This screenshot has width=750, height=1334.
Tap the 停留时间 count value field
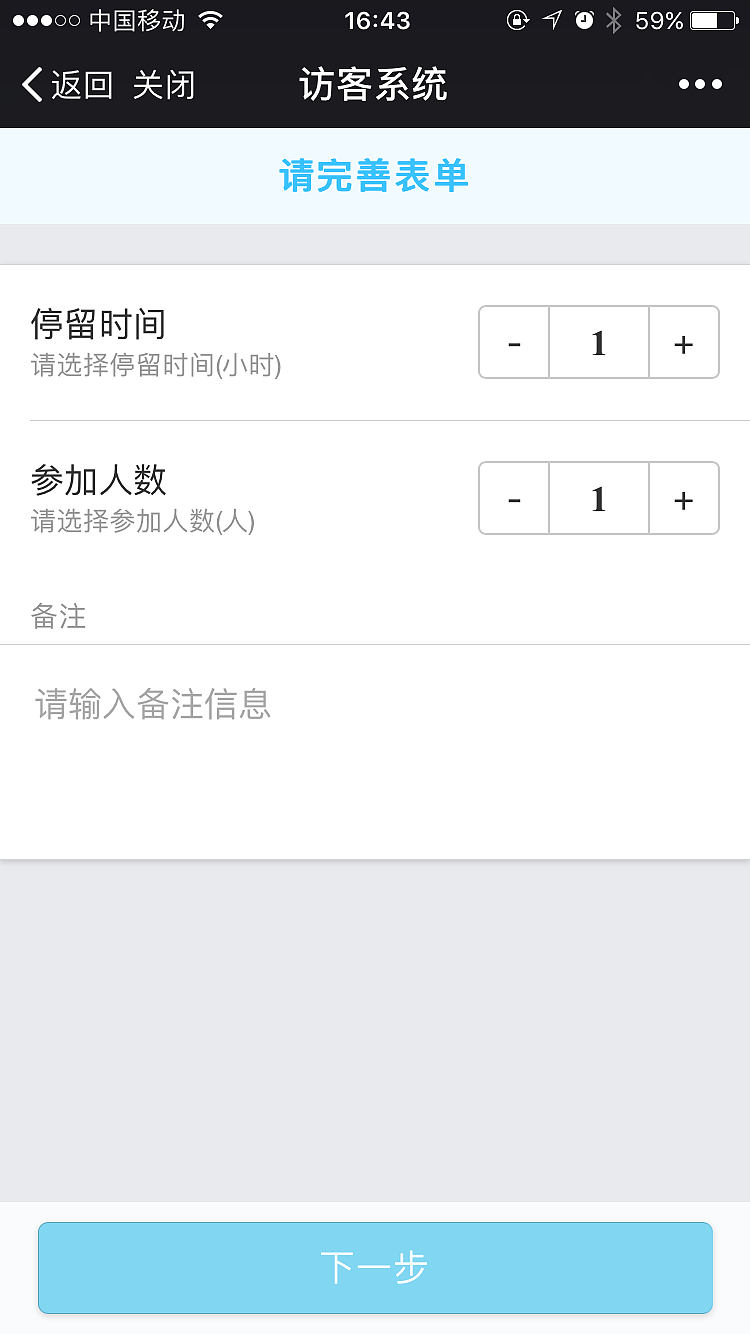click(598, 342)
